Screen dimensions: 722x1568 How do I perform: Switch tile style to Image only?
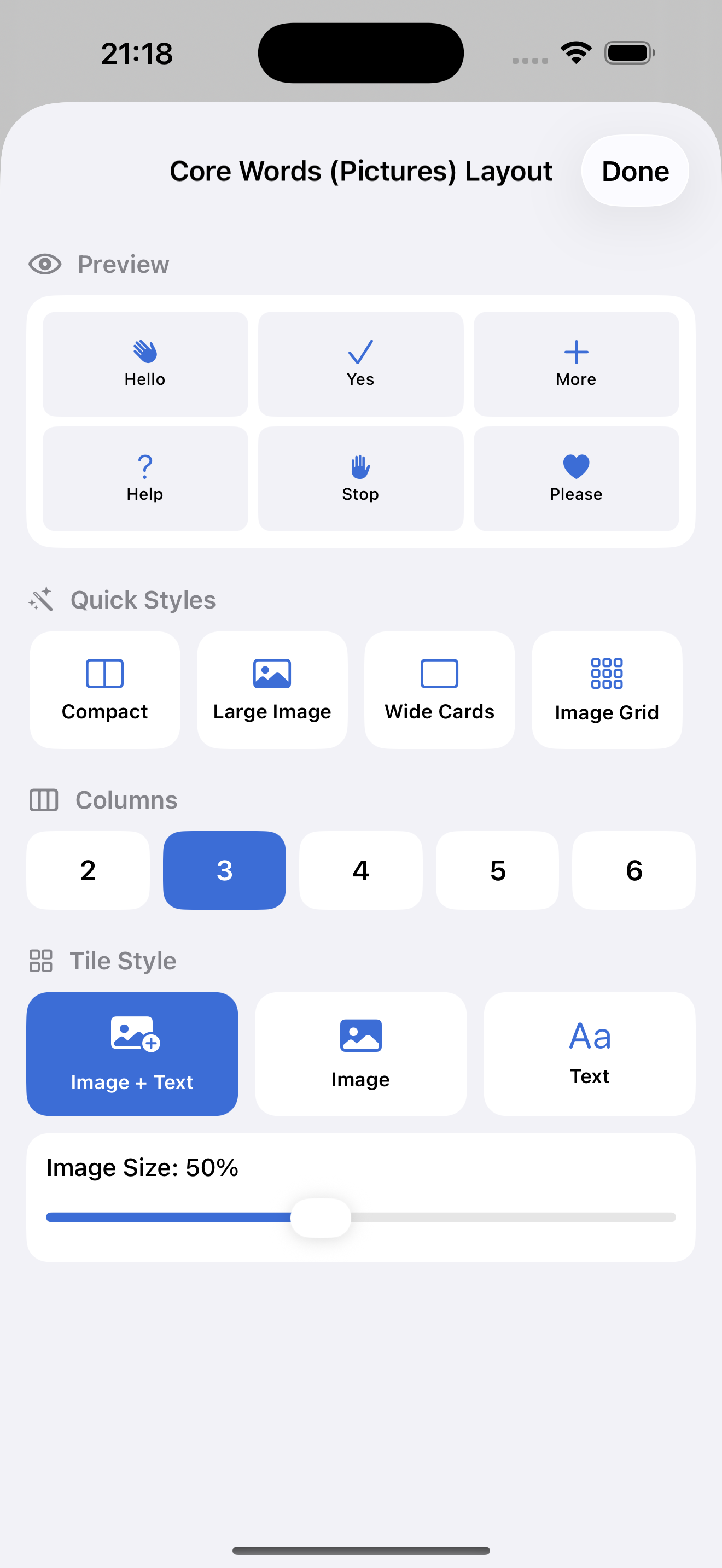(361, 1054)
